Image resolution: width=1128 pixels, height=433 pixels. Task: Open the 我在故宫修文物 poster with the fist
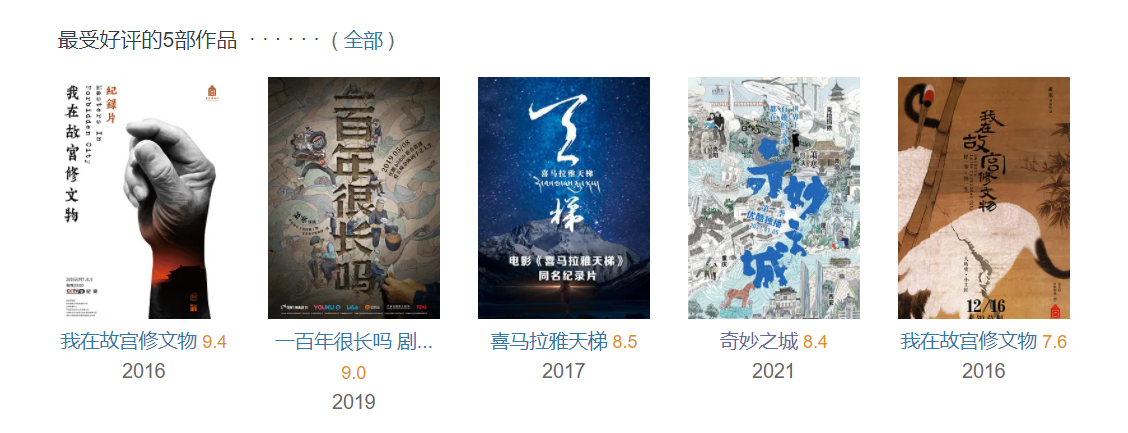[x=144, y=198]
